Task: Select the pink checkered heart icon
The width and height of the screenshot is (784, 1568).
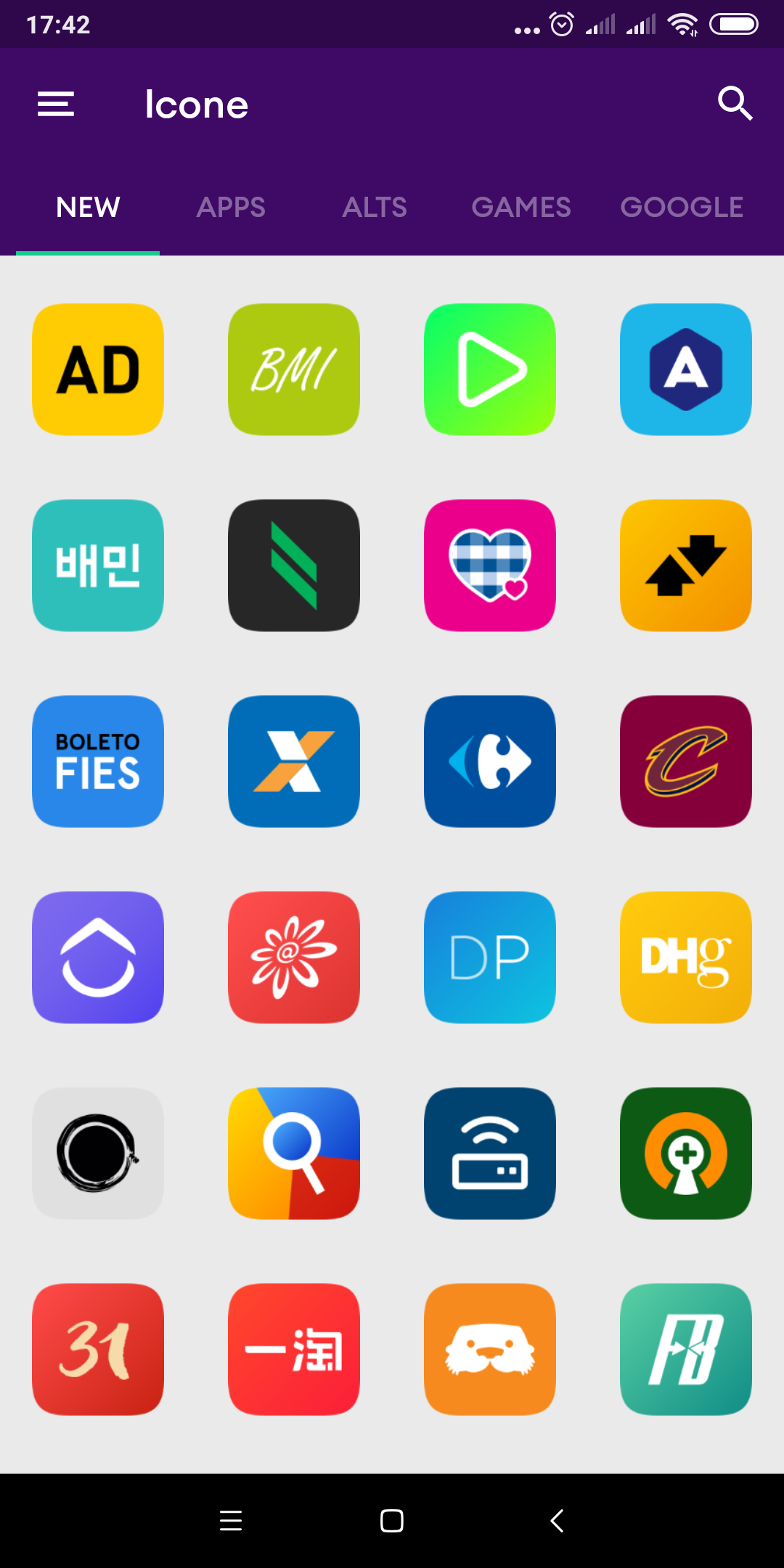Action: [490, 565]
